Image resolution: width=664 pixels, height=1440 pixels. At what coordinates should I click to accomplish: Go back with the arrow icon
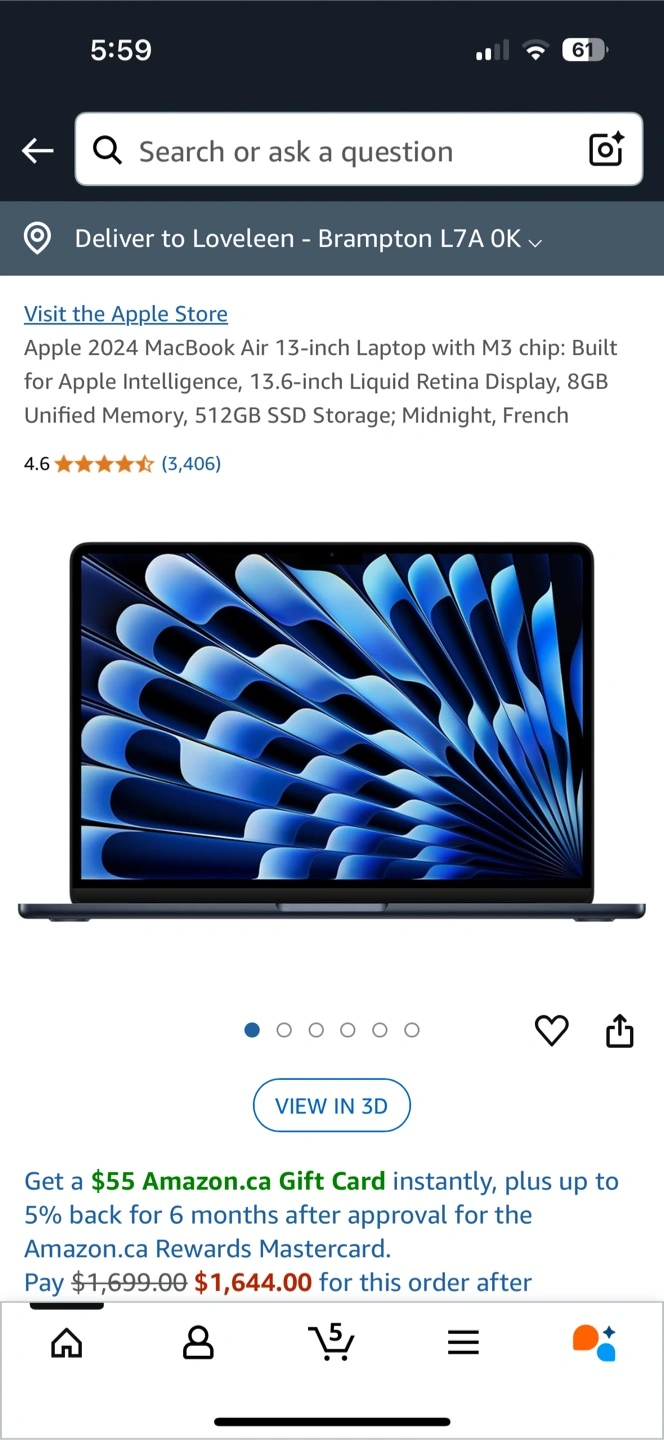tap(37, 151)
